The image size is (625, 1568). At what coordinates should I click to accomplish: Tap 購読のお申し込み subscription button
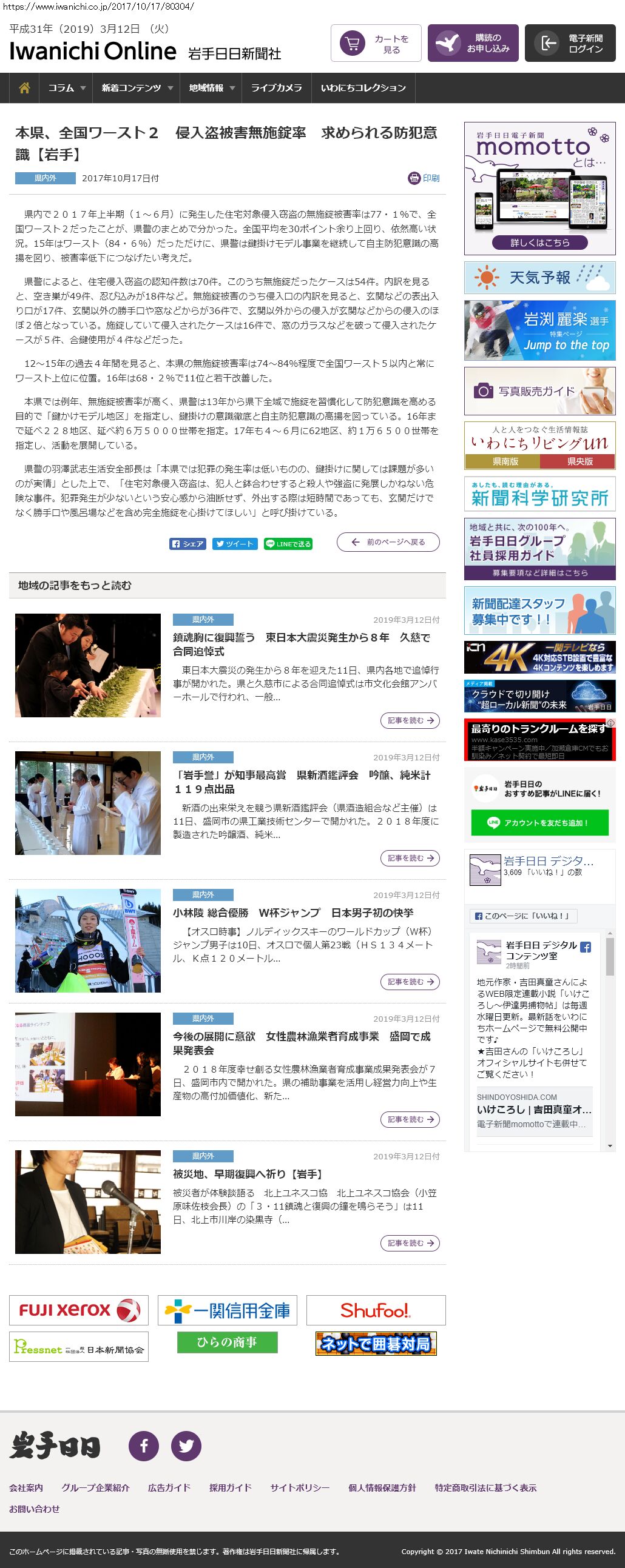pos(473,43)
